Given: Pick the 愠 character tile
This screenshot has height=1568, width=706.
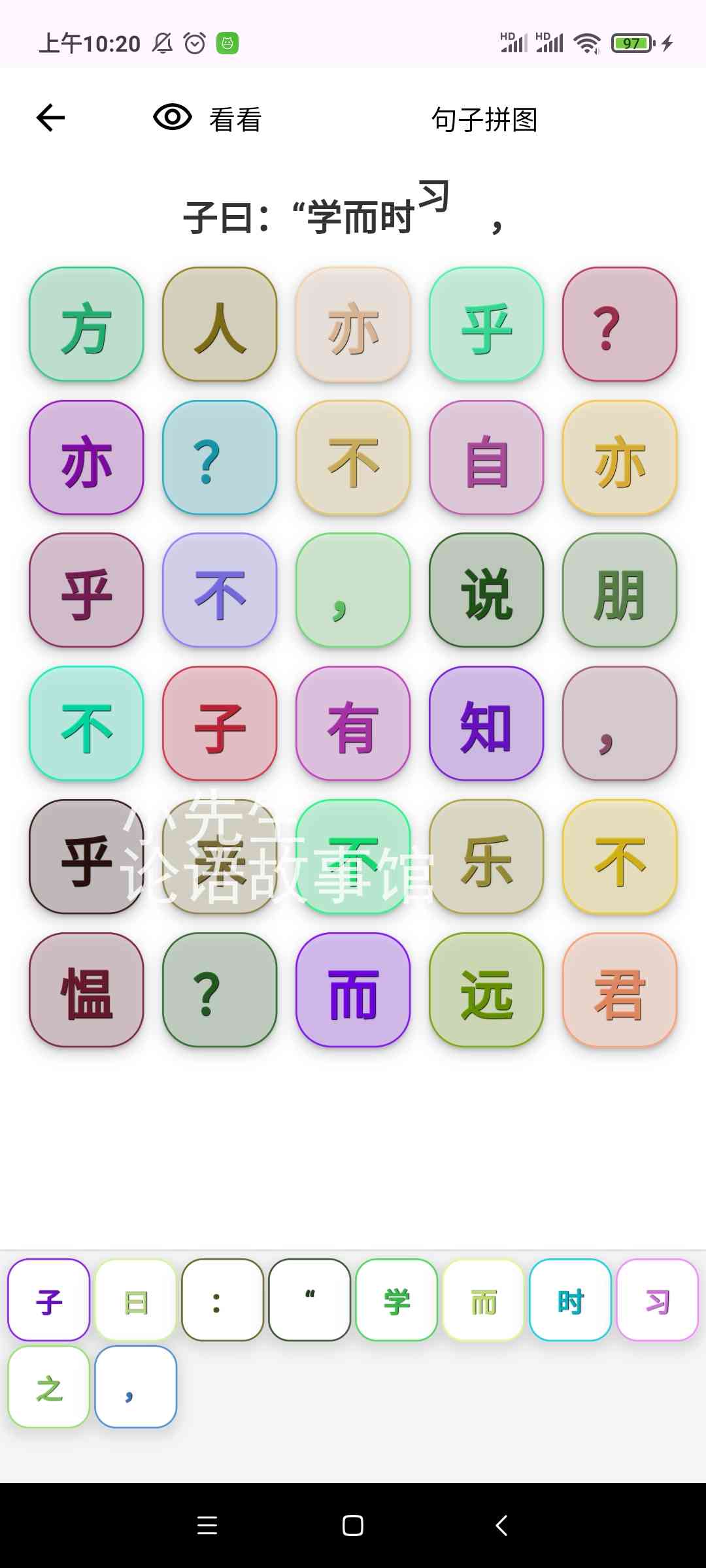Looking at the screenshot, I should coord(86,990).
